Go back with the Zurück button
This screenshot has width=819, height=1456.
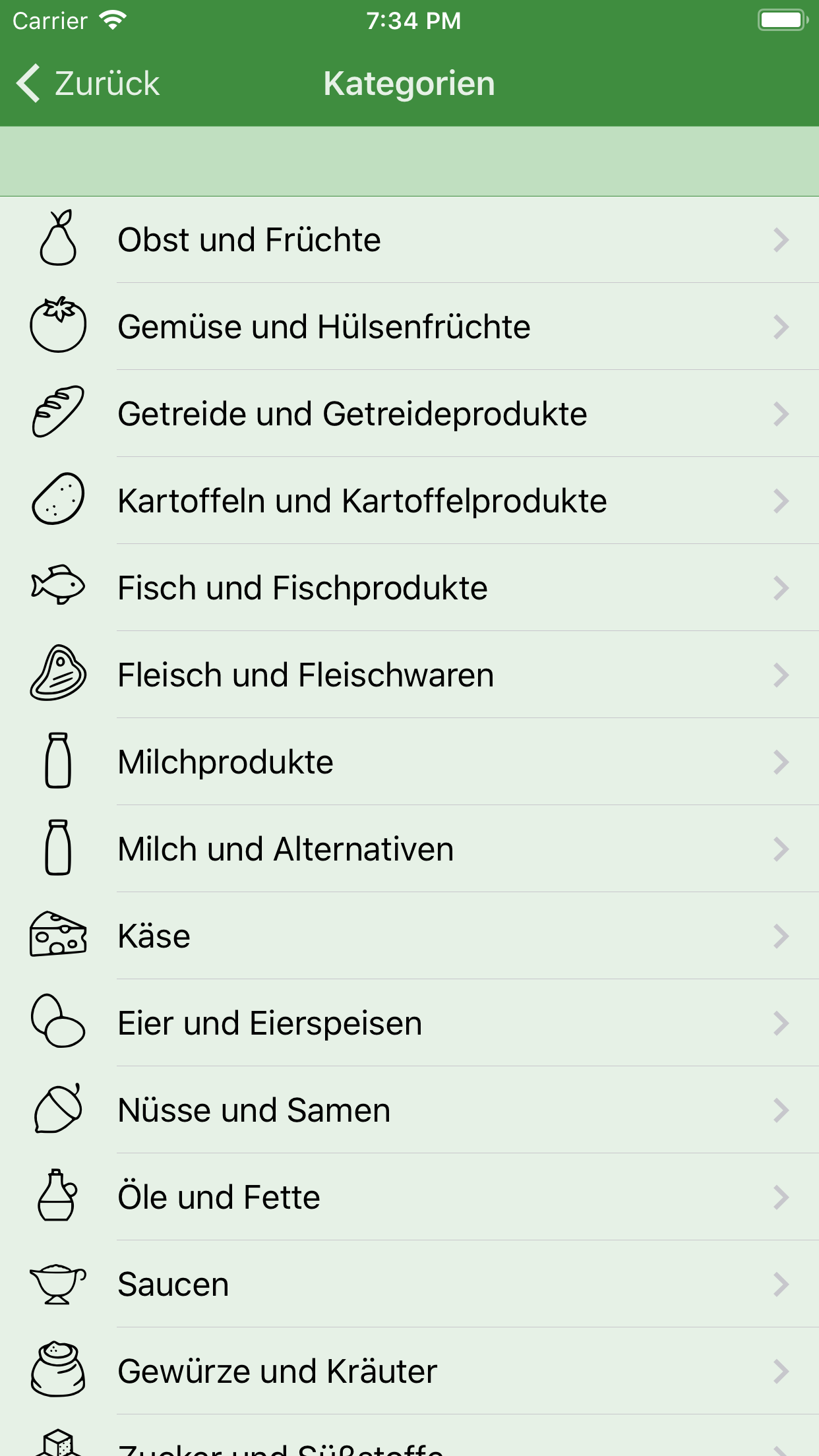(x=89, y=84)
